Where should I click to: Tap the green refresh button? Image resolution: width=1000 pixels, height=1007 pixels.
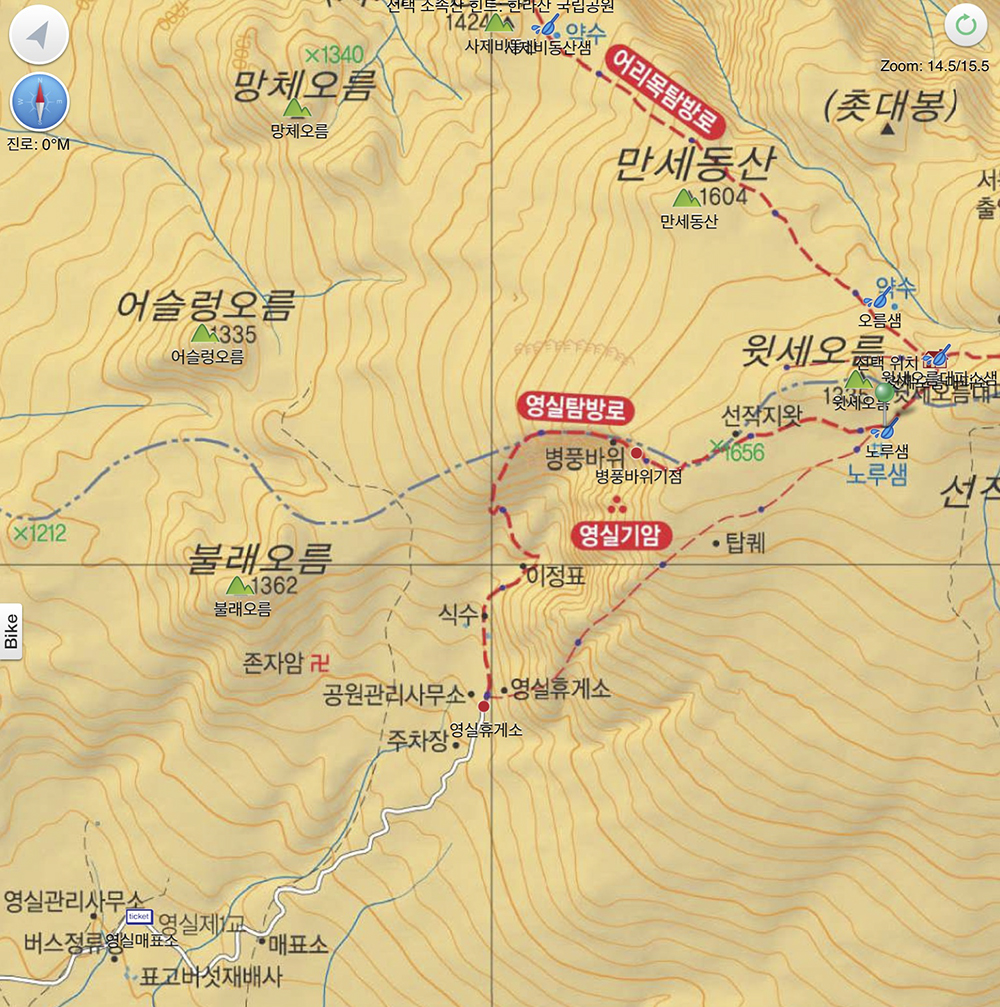tap(965, 26)
